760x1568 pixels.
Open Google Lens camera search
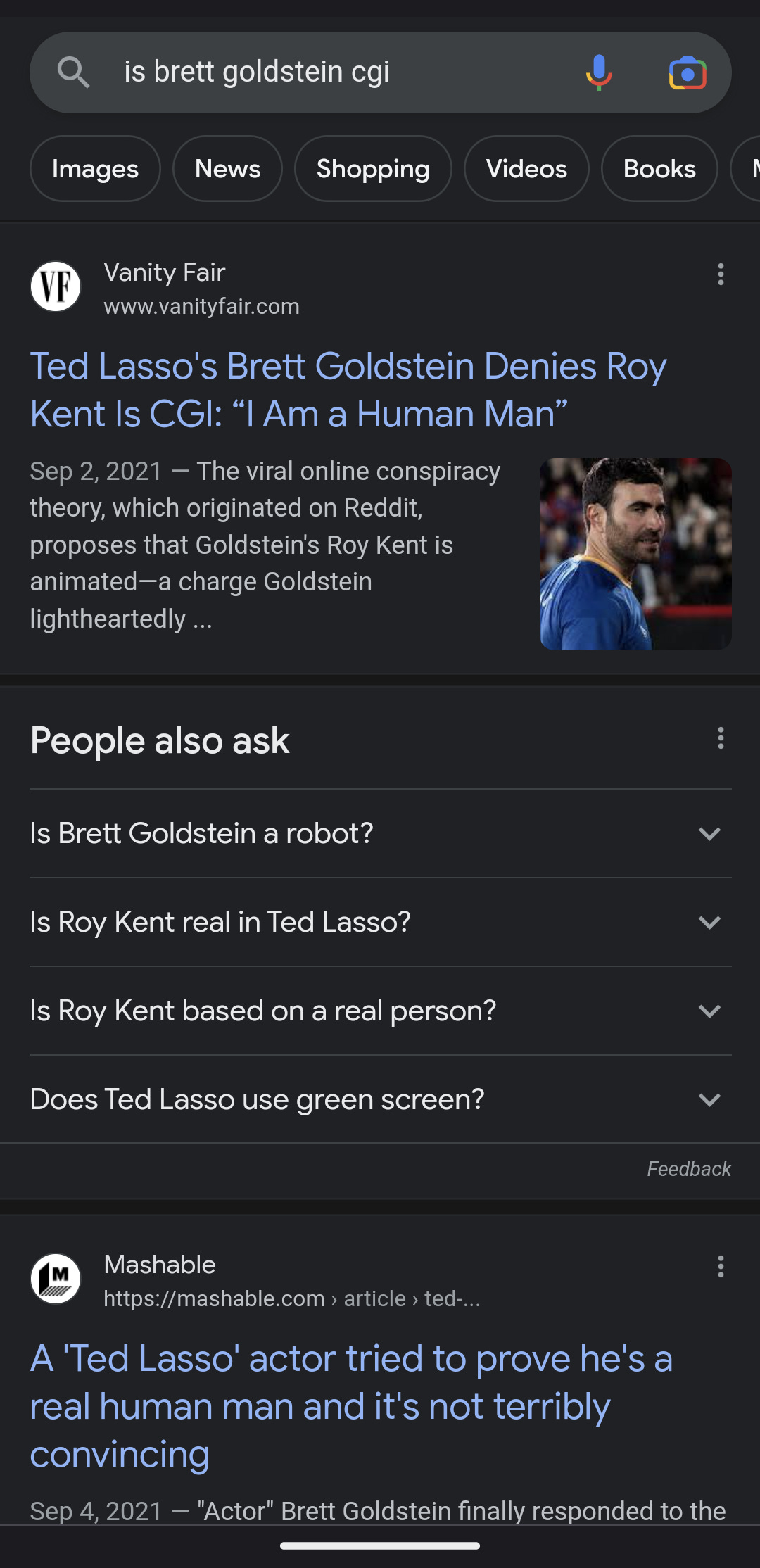point(687,73)
